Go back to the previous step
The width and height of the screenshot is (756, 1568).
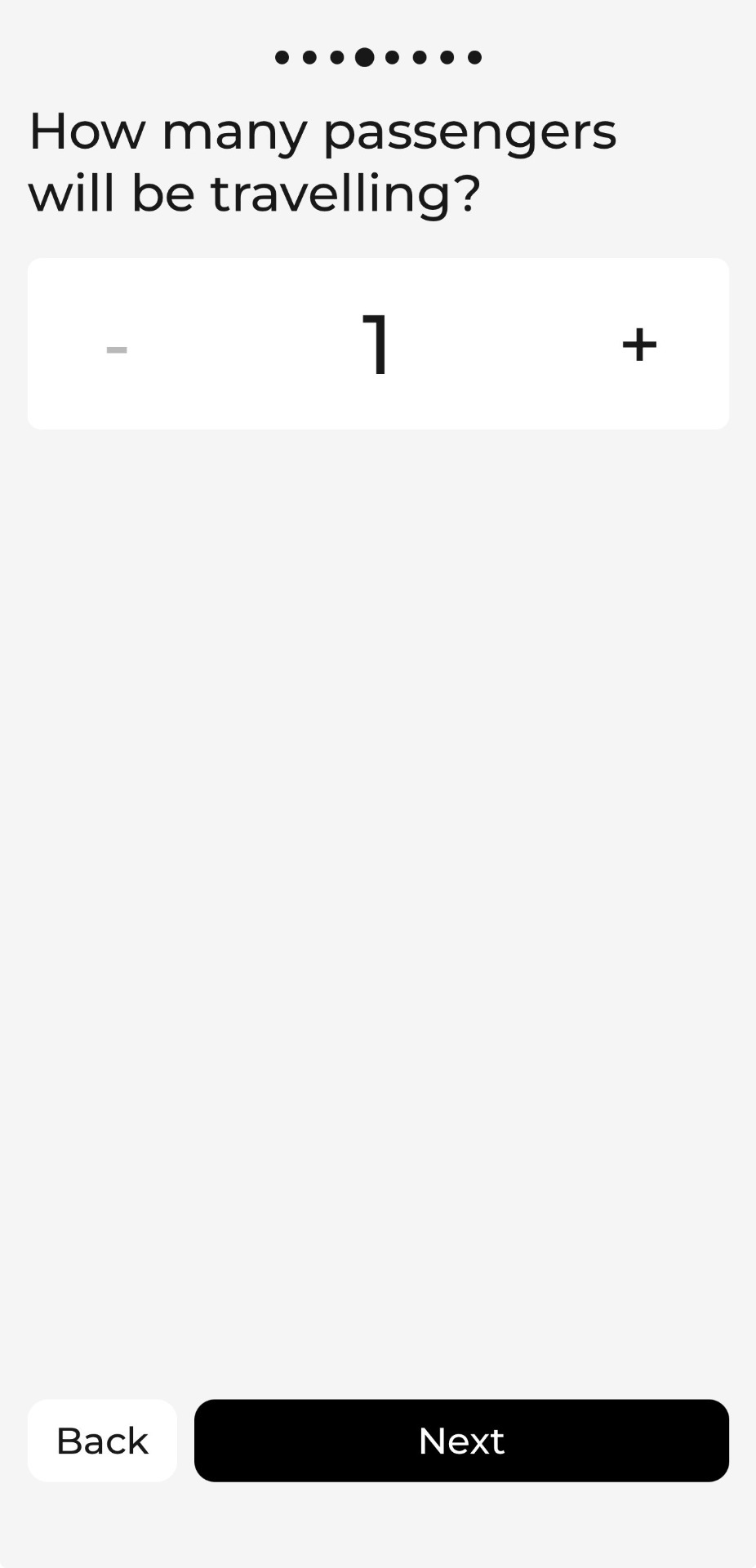coord(102,1441)
